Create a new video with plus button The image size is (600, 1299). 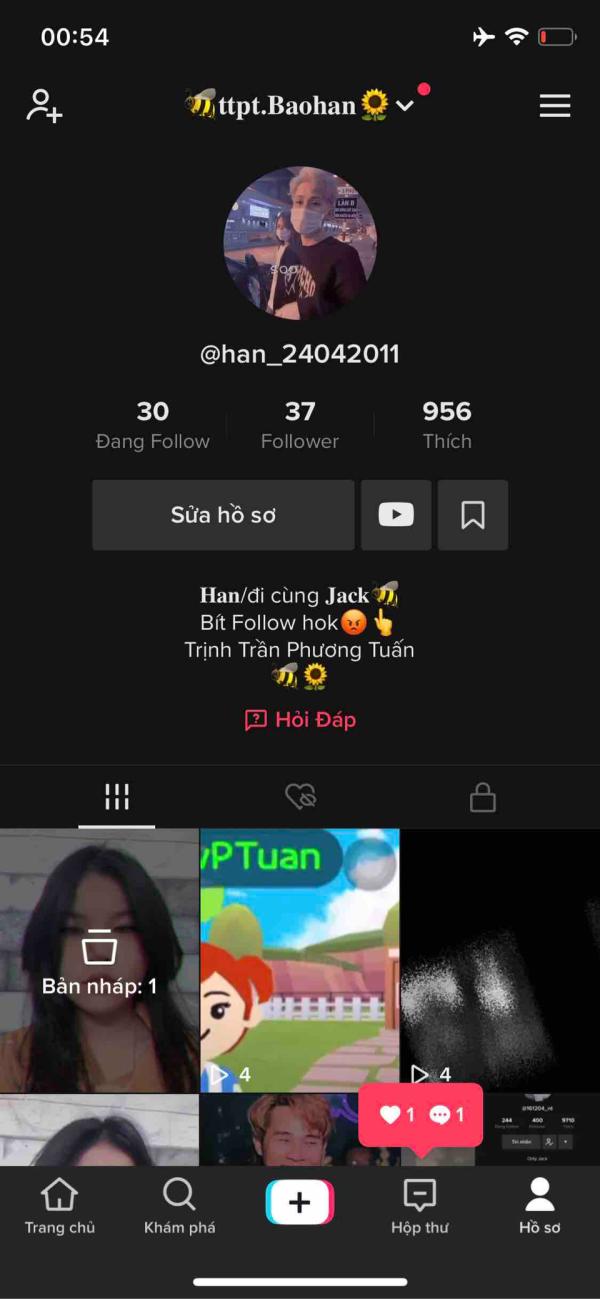(x=300, y=1202)
